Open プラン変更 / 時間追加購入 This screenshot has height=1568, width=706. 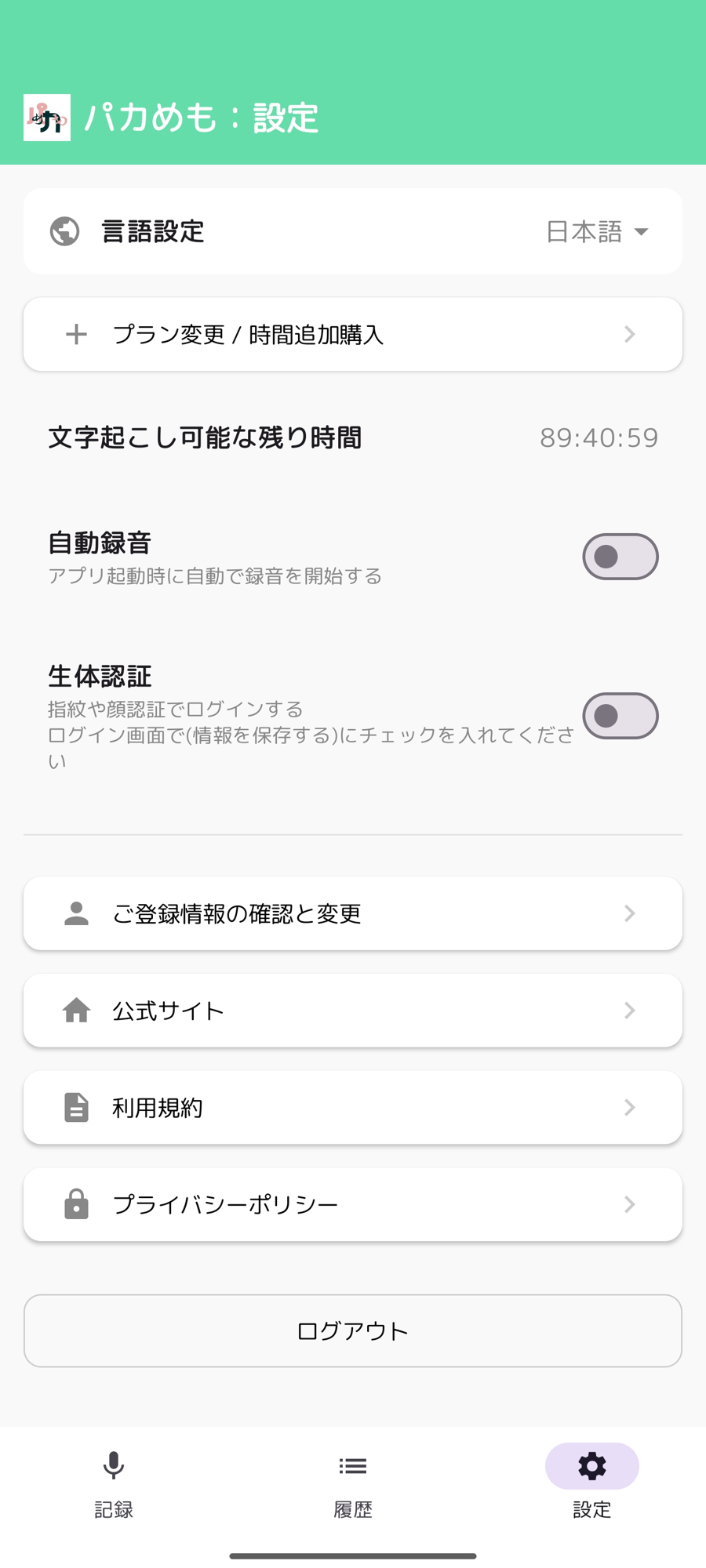coord(353,335)
